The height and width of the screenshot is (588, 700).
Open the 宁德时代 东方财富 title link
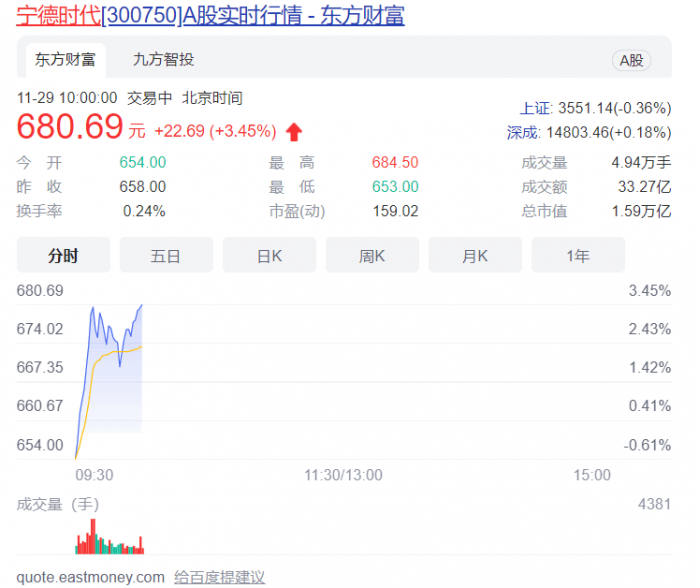point(211,17)
